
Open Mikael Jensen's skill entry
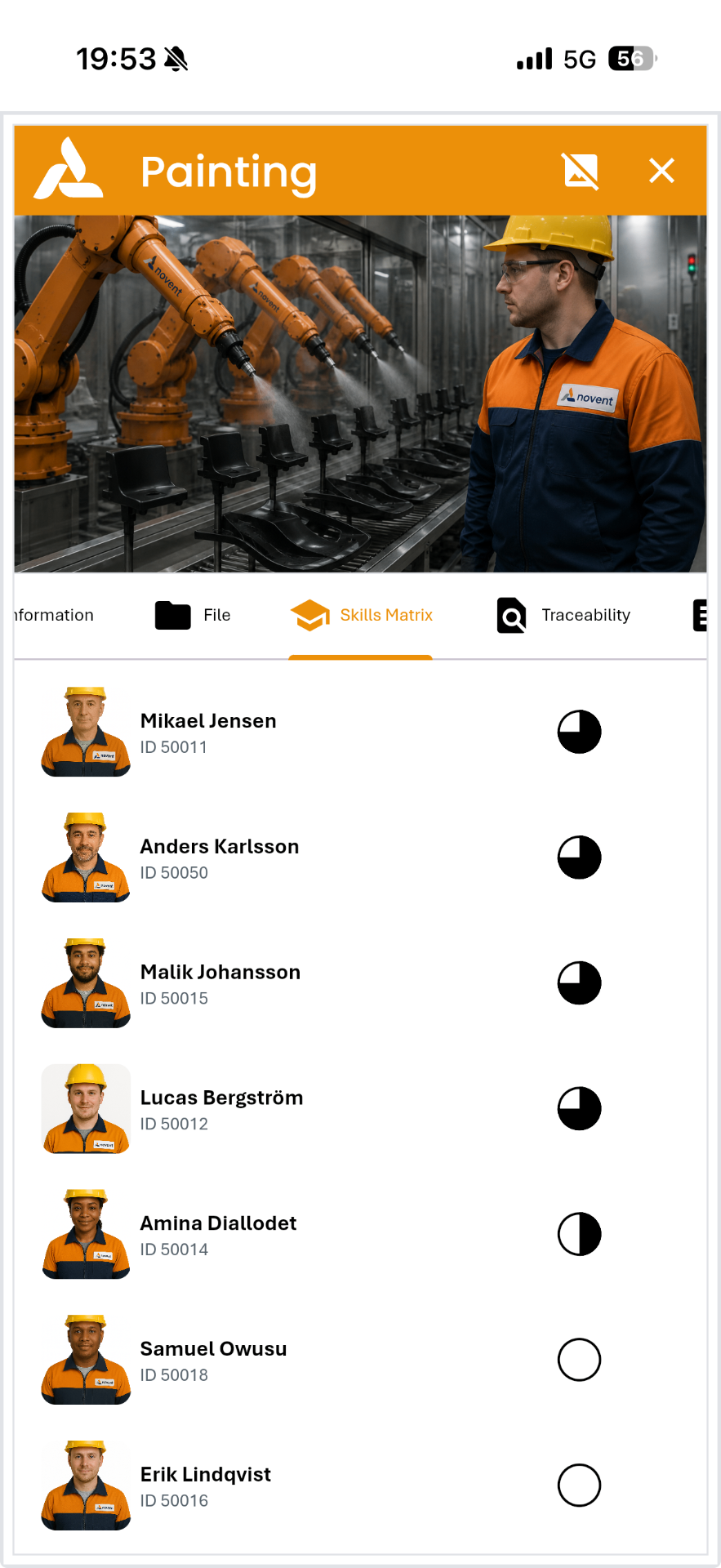coord(360,733)
